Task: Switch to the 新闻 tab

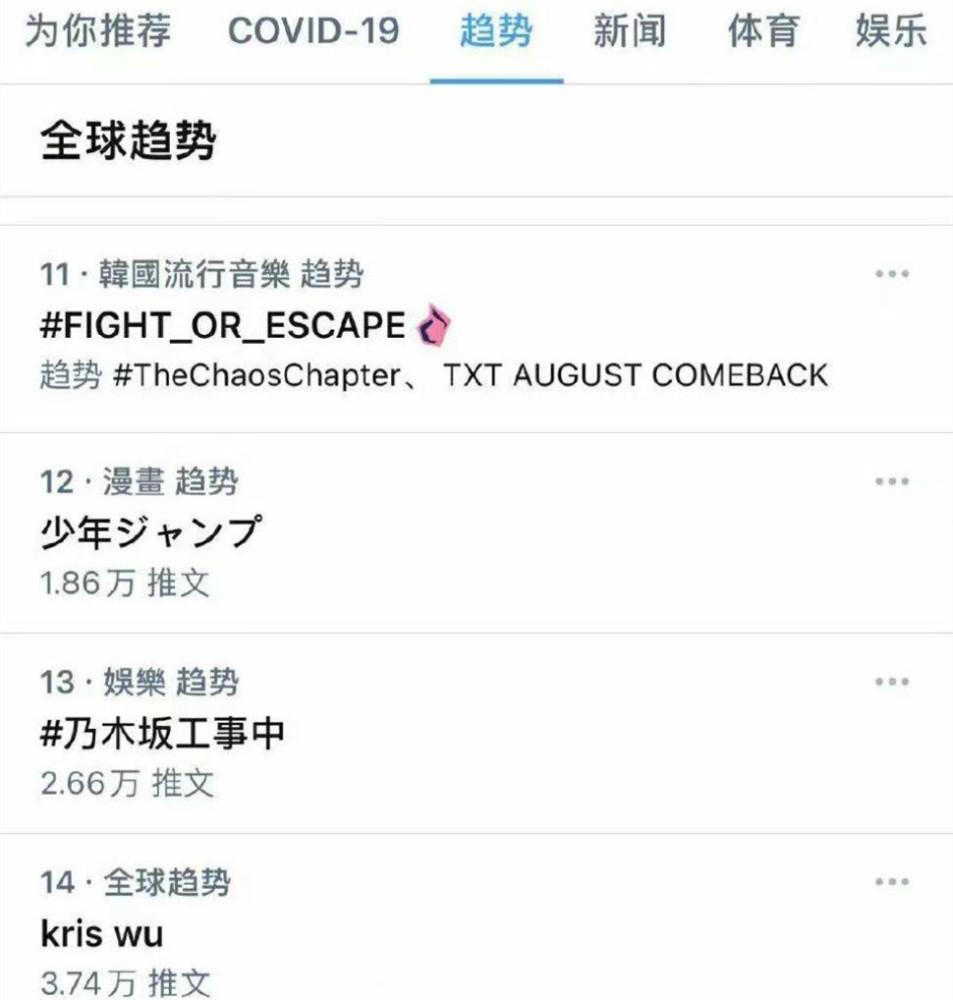Action: tap(632, 31)
